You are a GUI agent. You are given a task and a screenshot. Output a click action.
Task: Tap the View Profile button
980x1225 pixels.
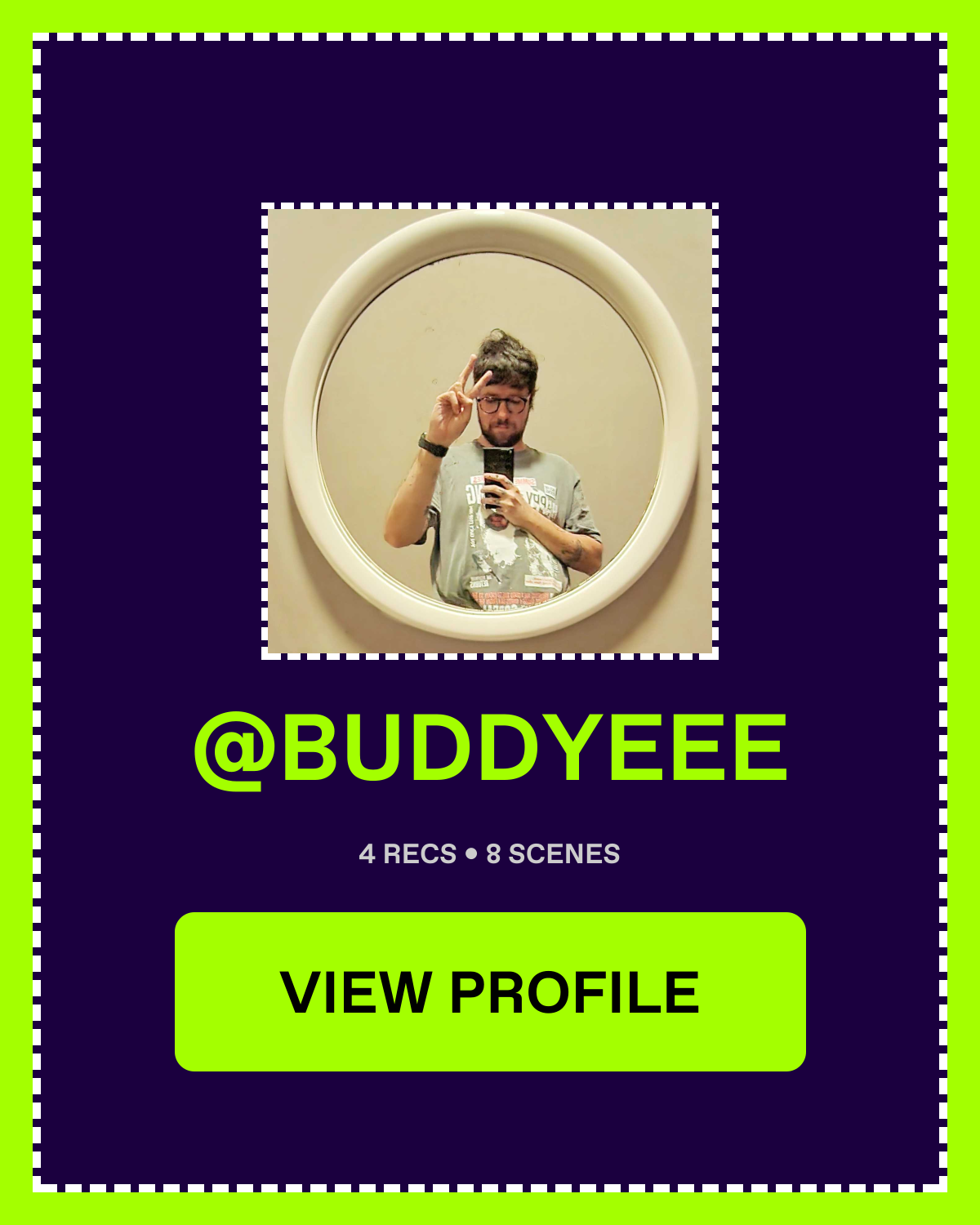tap(490, 991)
